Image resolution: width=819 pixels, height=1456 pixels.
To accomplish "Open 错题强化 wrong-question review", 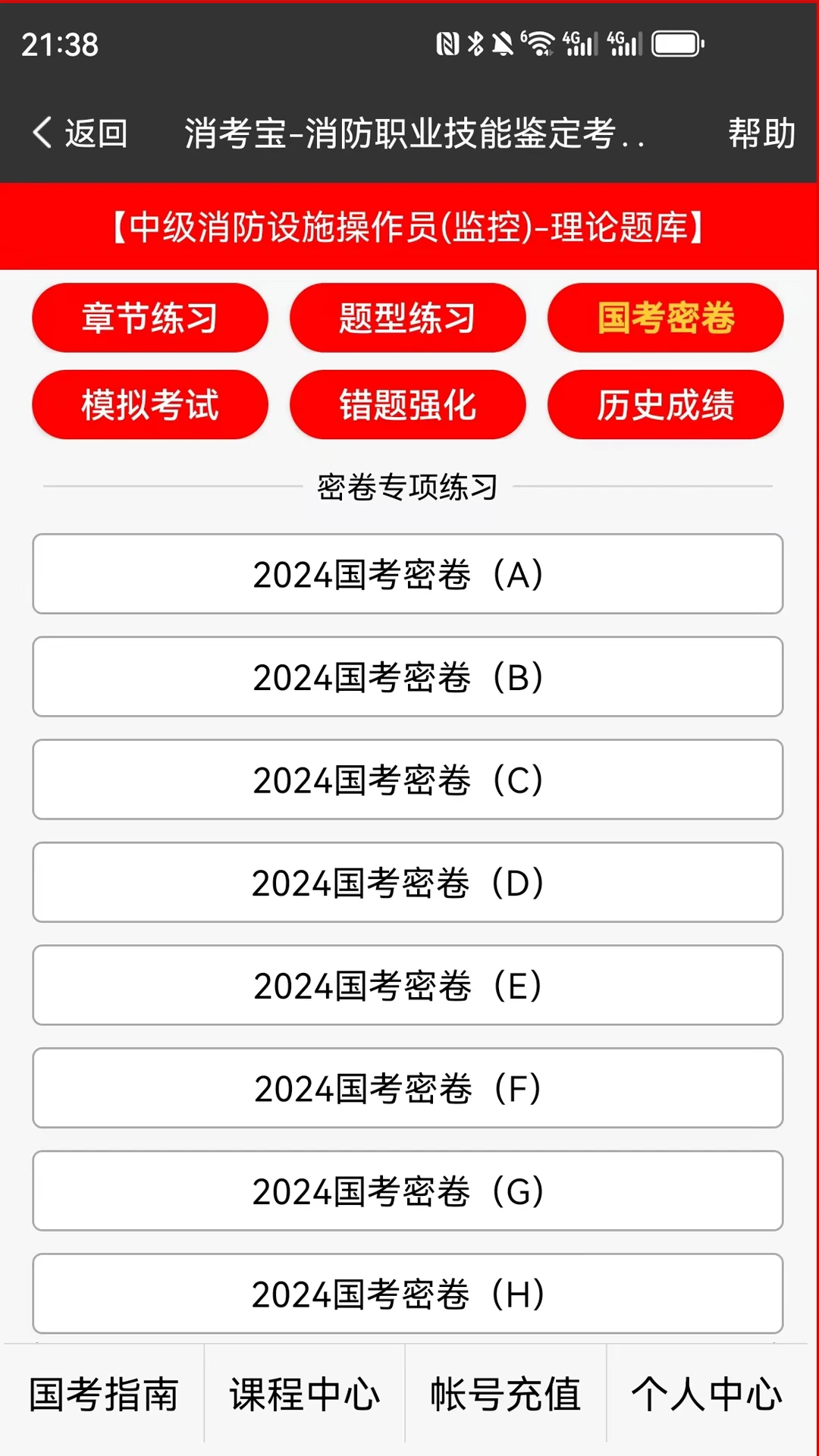I will [407, 405].
